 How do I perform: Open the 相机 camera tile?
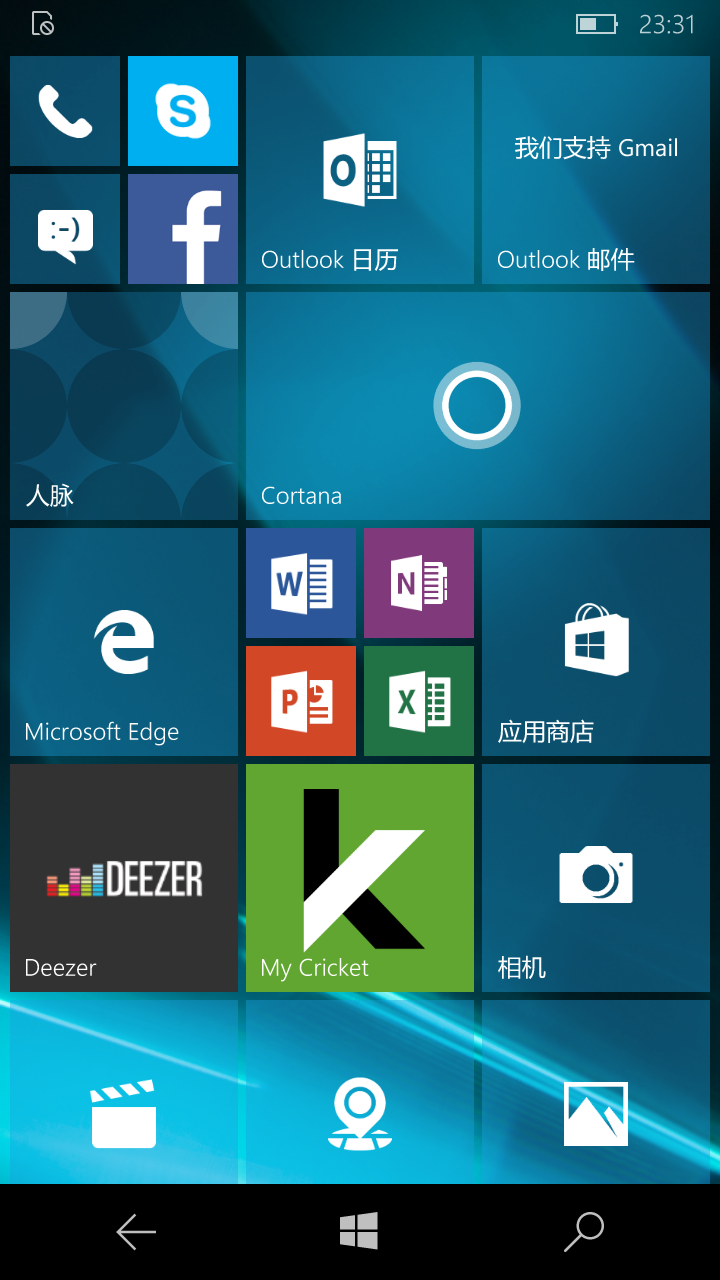pos(596,878)
